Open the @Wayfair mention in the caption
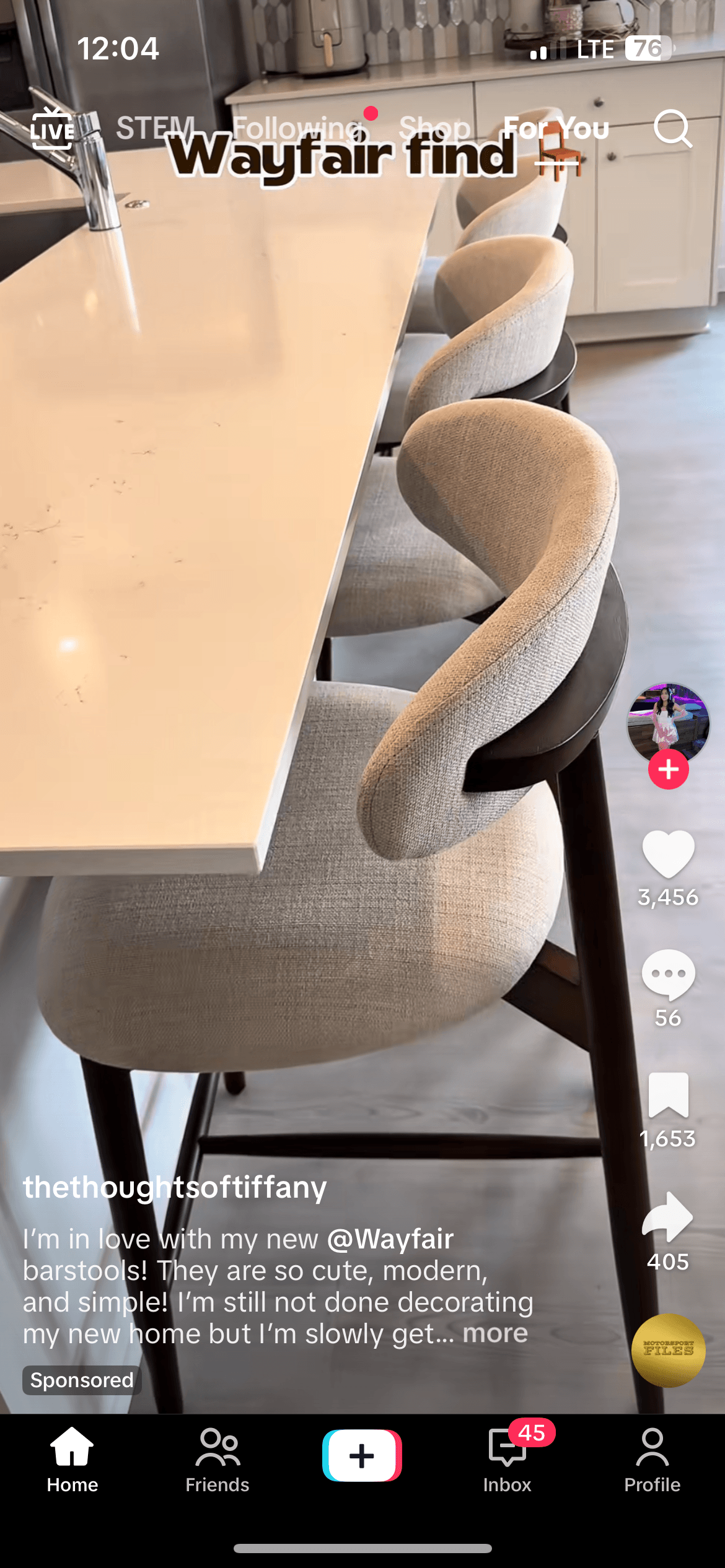 click(390, 1239)
